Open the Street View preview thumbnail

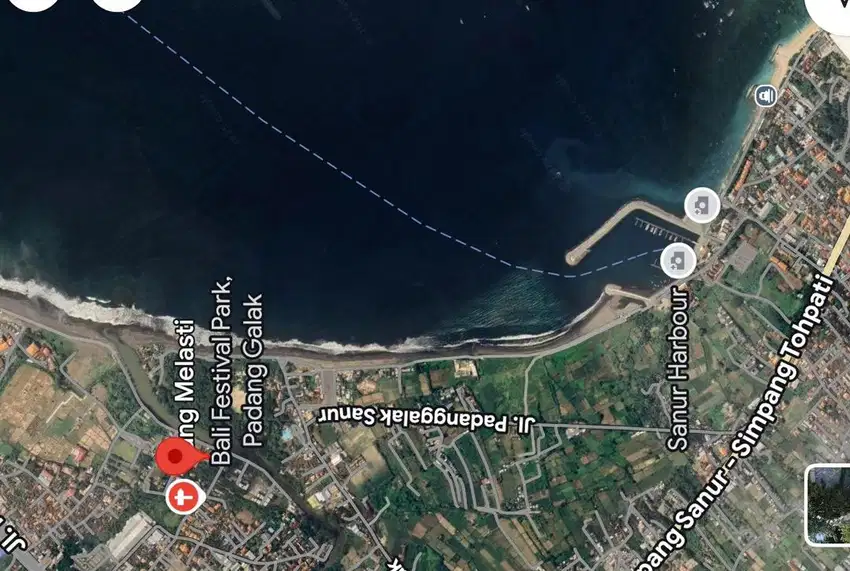pyautogui.click(x=829, y=505)
